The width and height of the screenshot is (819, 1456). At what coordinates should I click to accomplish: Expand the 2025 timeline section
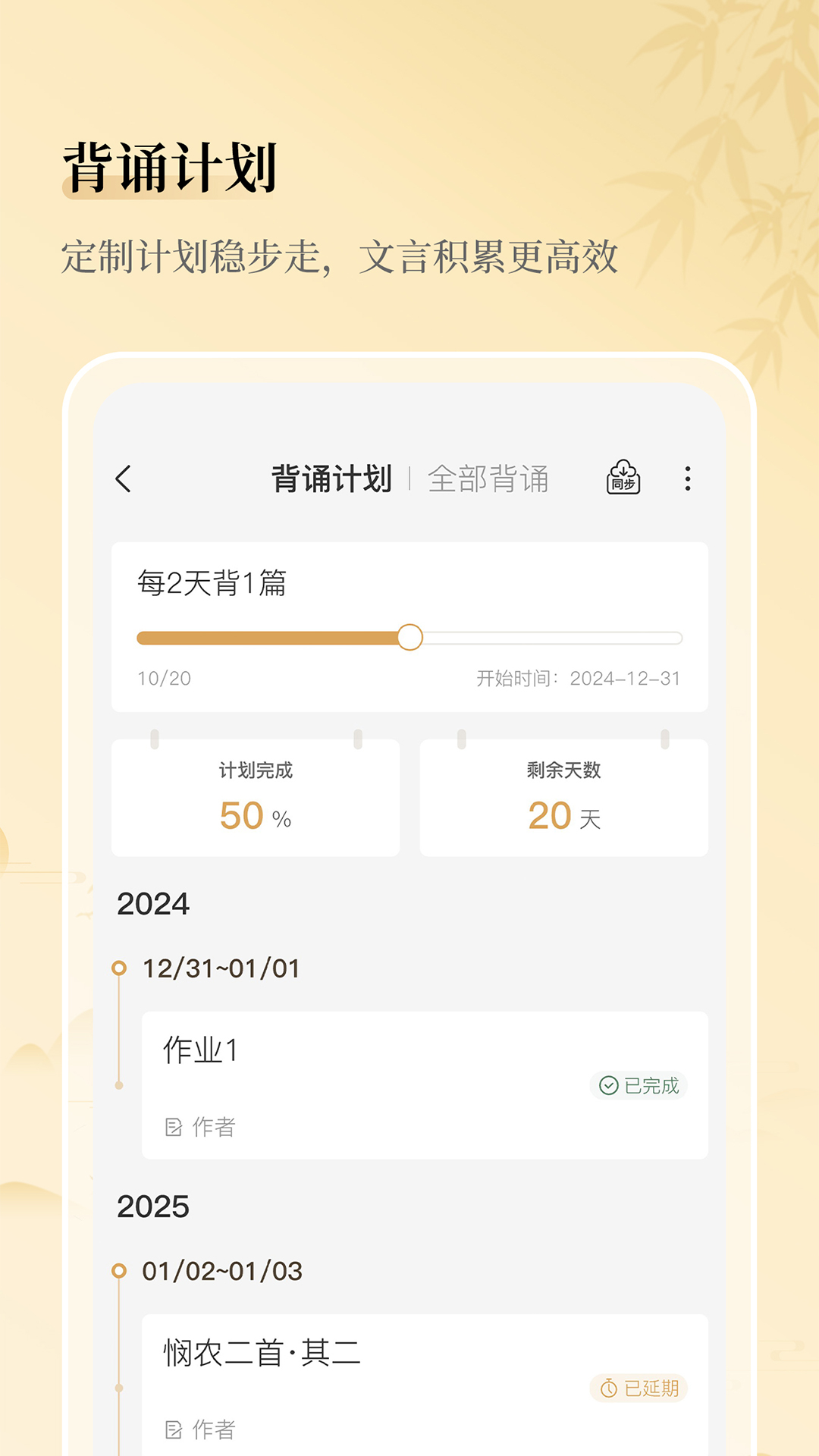click(x=154, y=1207)
